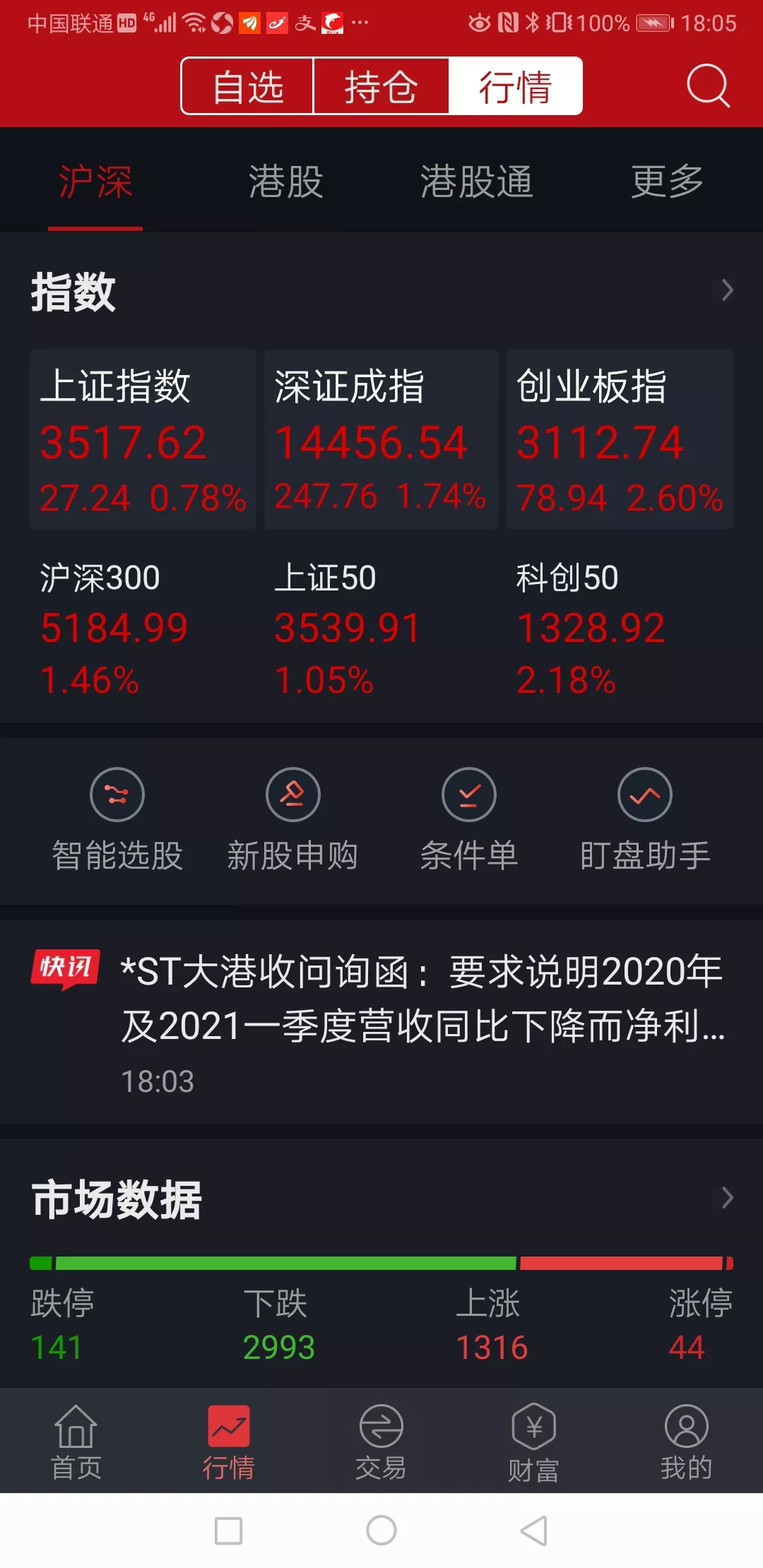
Task: View the 沪深300 index
Action: coord(113,627)
